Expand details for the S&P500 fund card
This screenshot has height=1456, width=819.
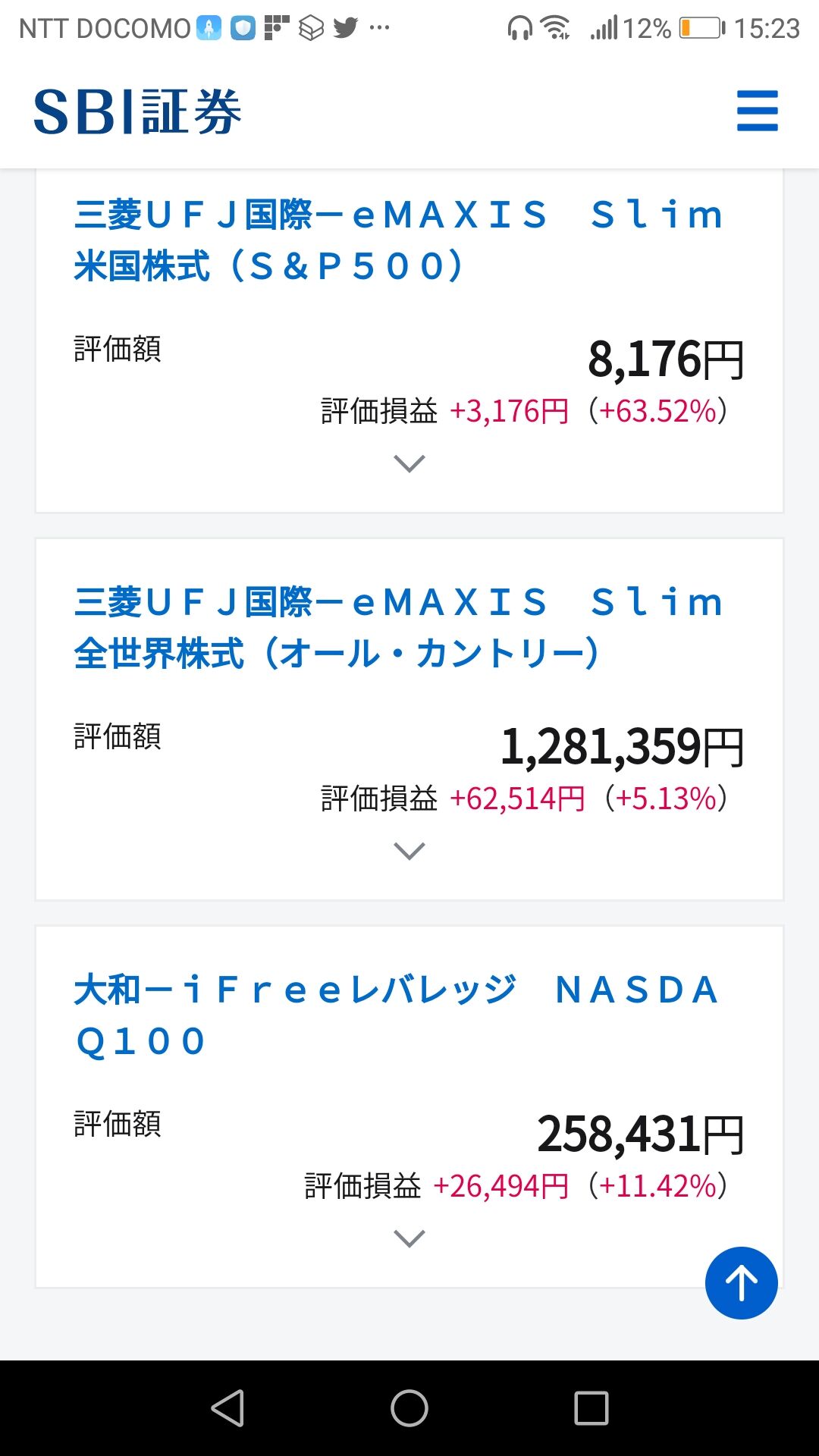pyautogui.click(x=409, y=463)
